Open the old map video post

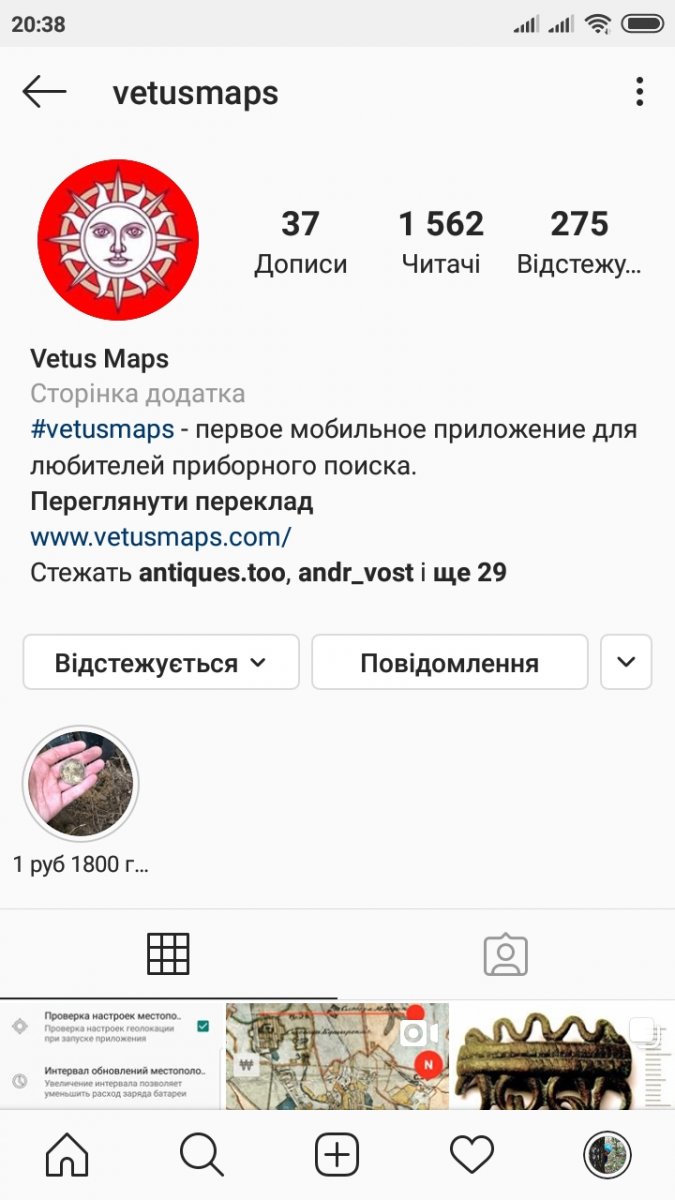(337, 1055)
